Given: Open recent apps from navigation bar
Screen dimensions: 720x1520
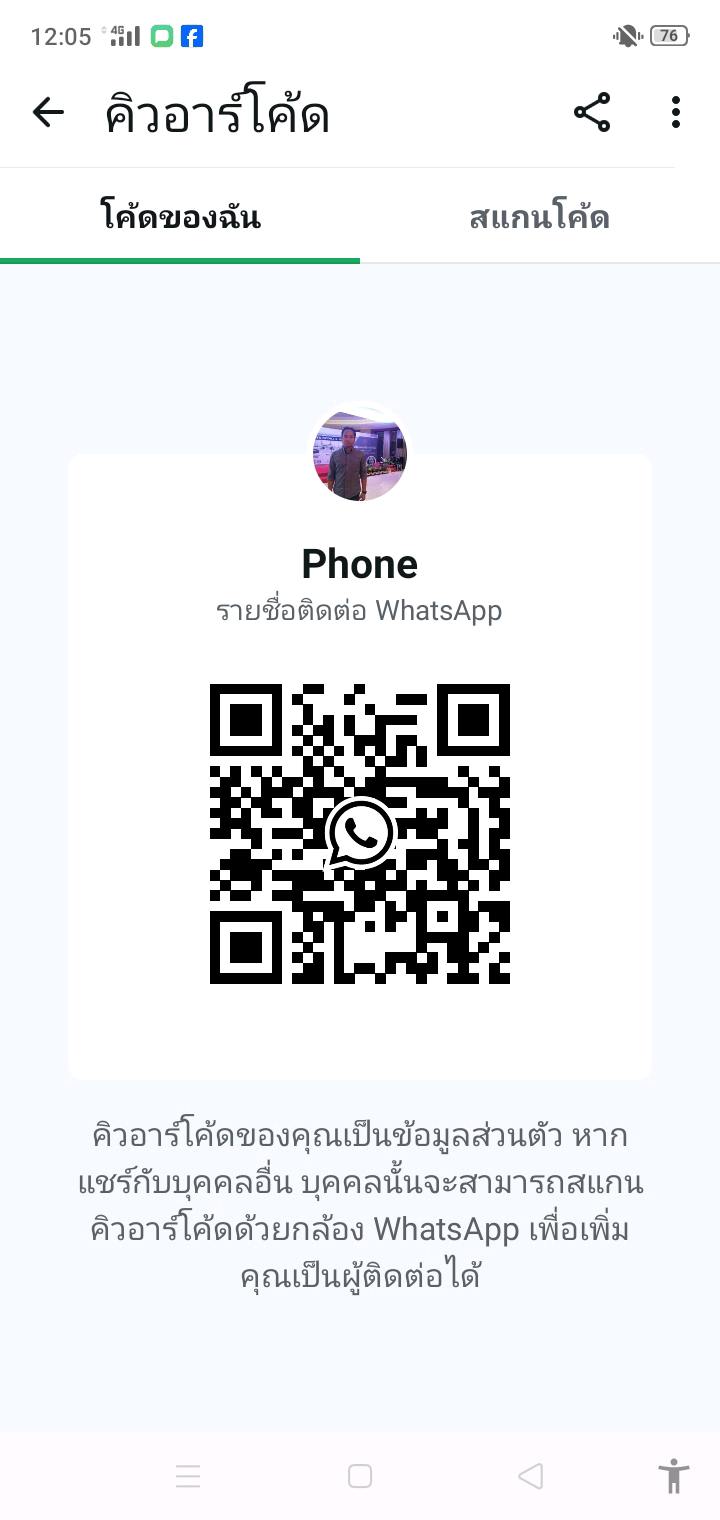Looking at the screenshot, I should click(188, 1476).
